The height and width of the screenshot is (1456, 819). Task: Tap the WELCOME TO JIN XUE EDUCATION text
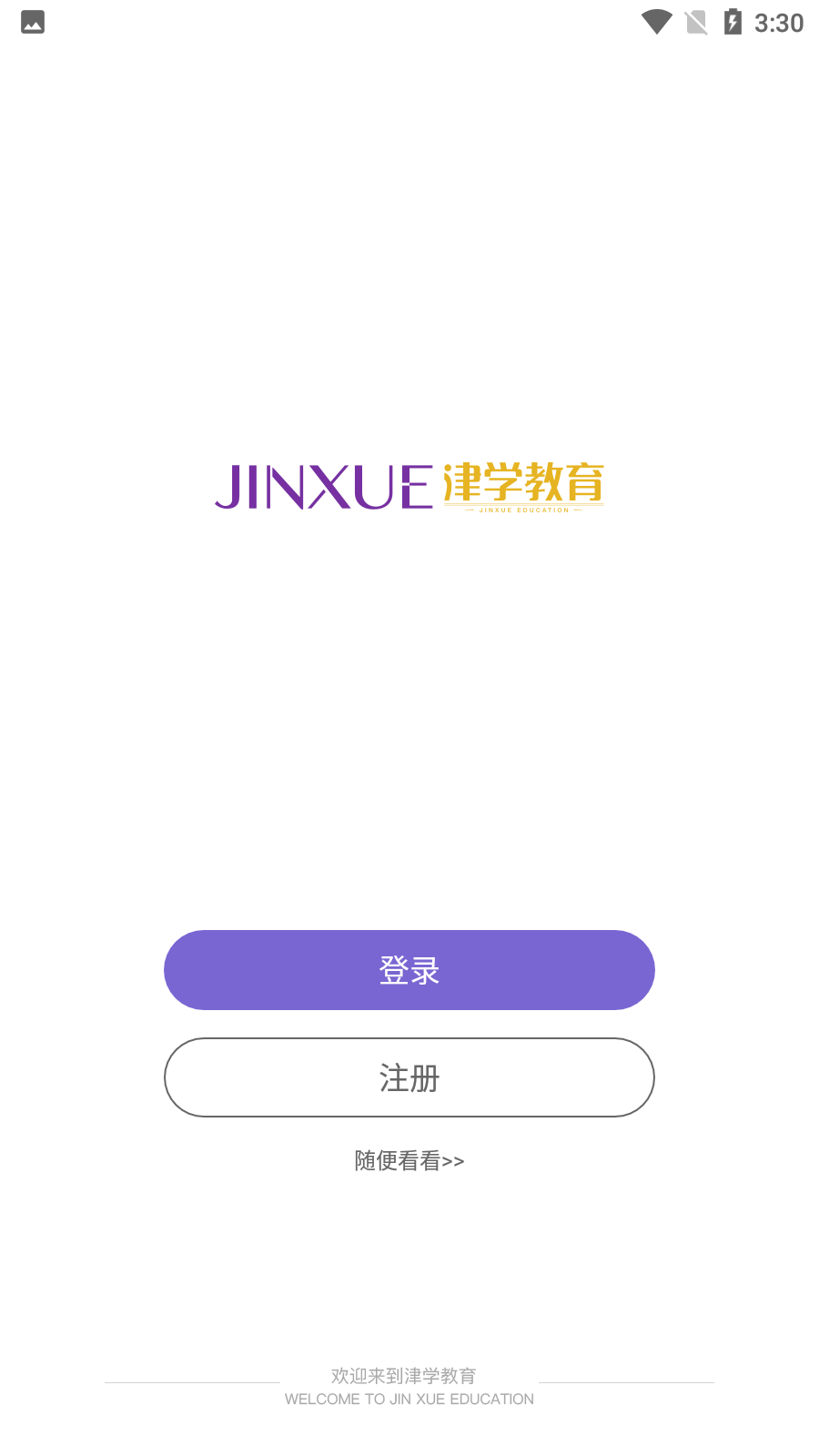click(x=409, y=1399)
